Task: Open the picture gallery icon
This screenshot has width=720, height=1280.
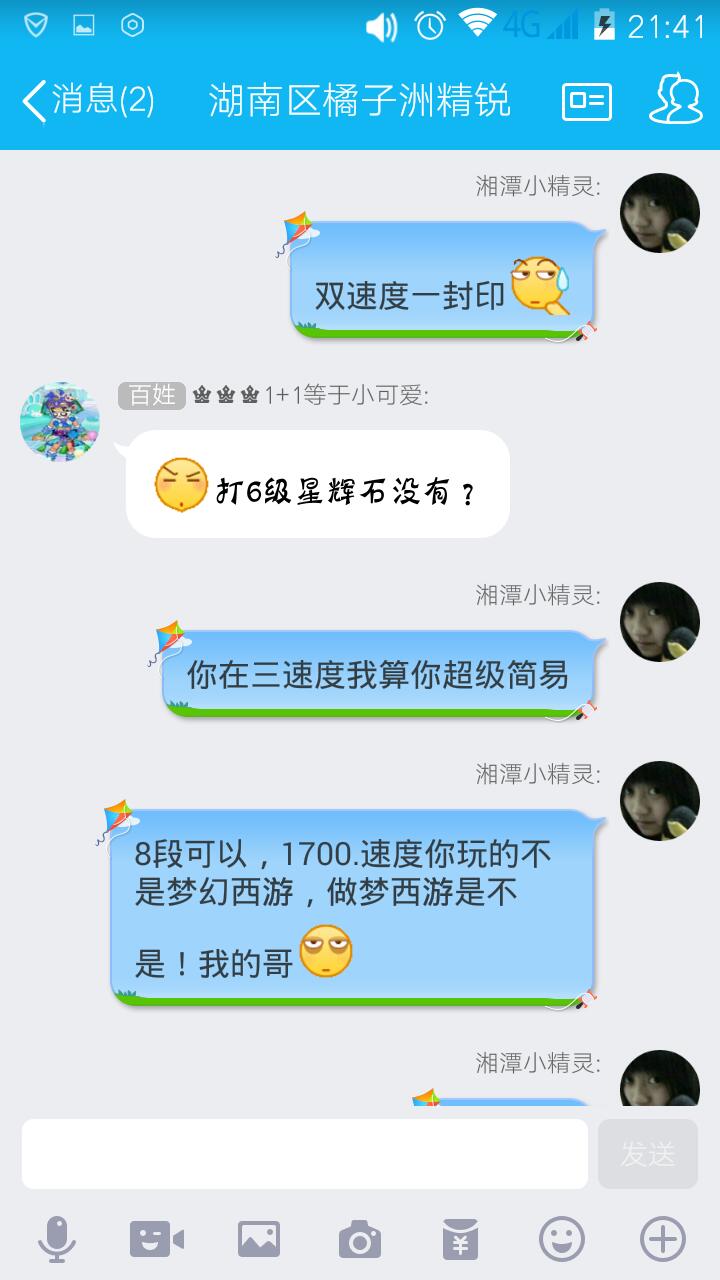Action: (x=258, y=1240)
